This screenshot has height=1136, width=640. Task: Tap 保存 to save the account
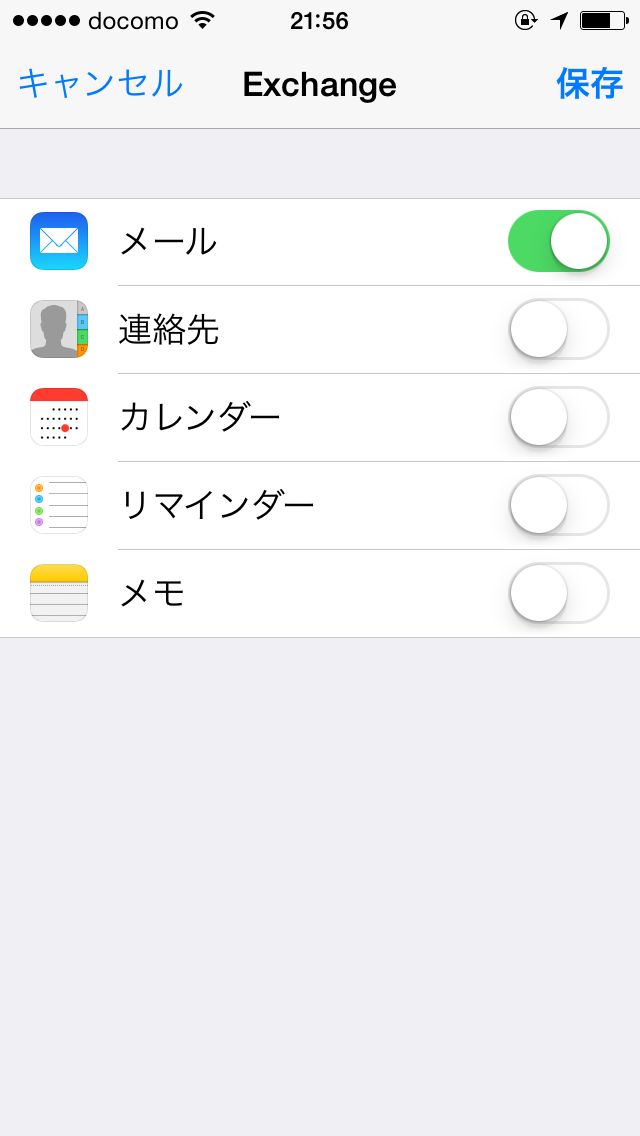tap(589, 84)
